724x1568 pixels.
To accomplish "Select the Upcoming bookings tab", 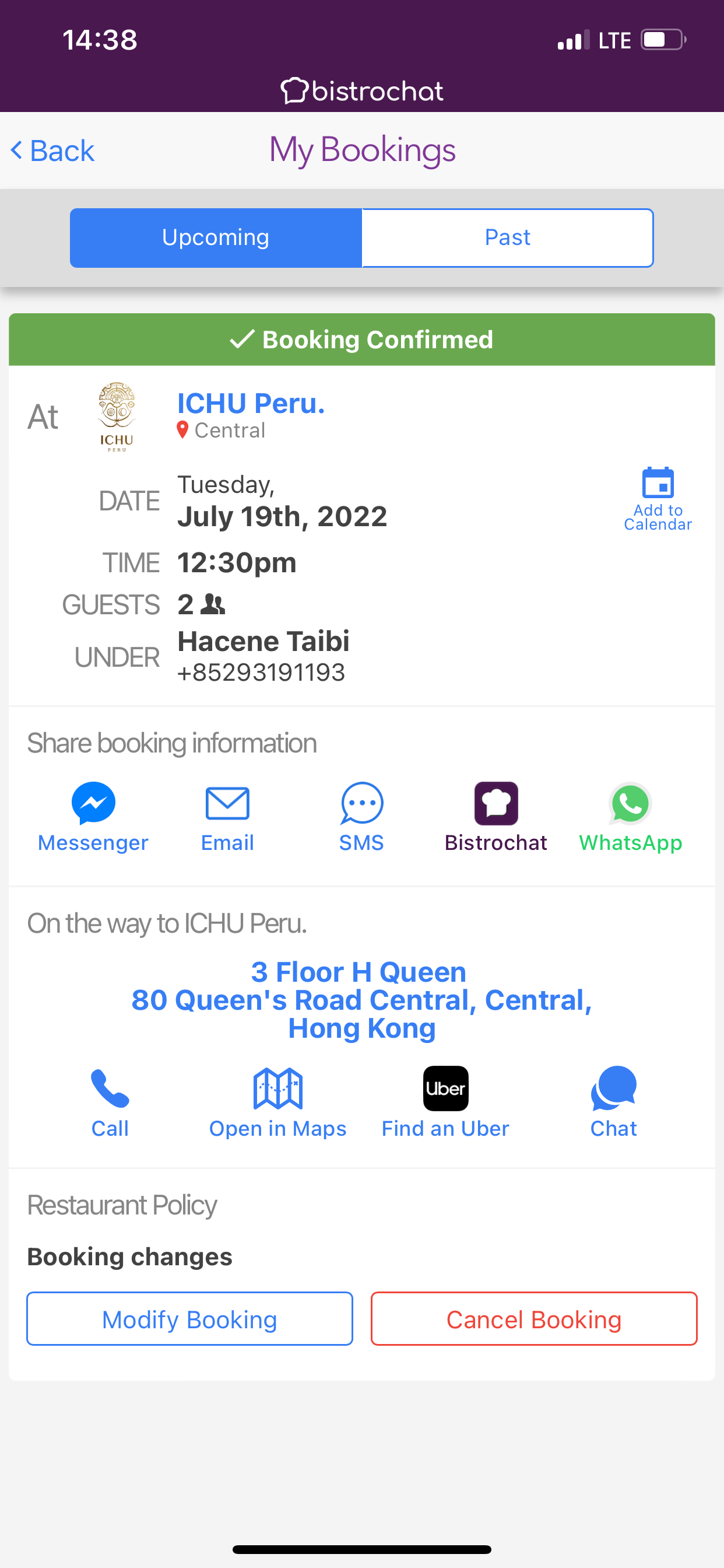I will tap(216, 237).
